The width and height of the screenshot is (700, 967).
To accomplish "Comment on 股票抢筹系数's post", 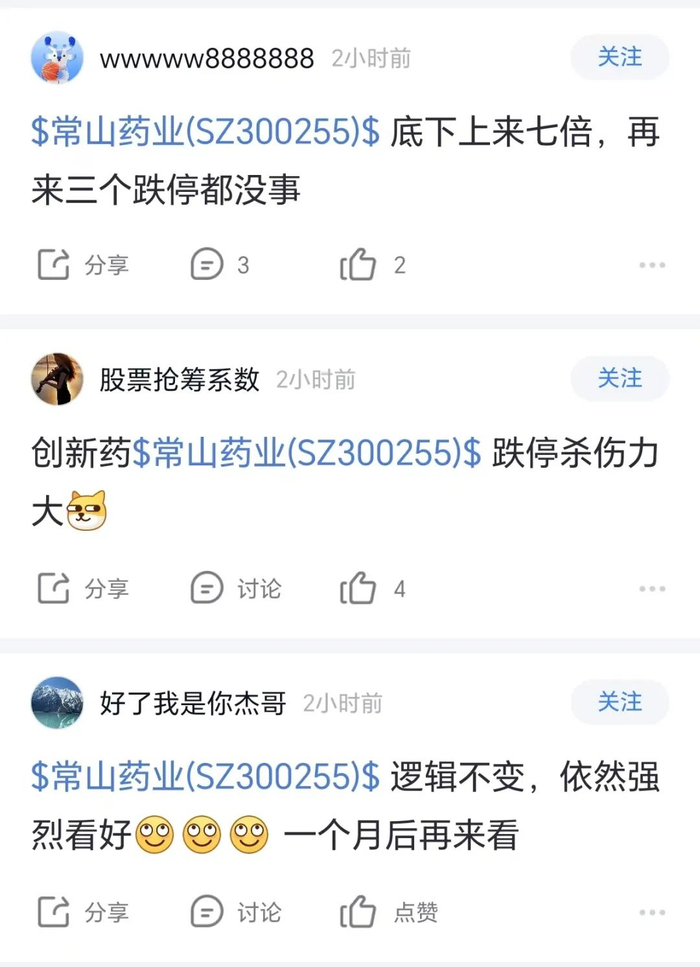I will [x=235, y=589].
